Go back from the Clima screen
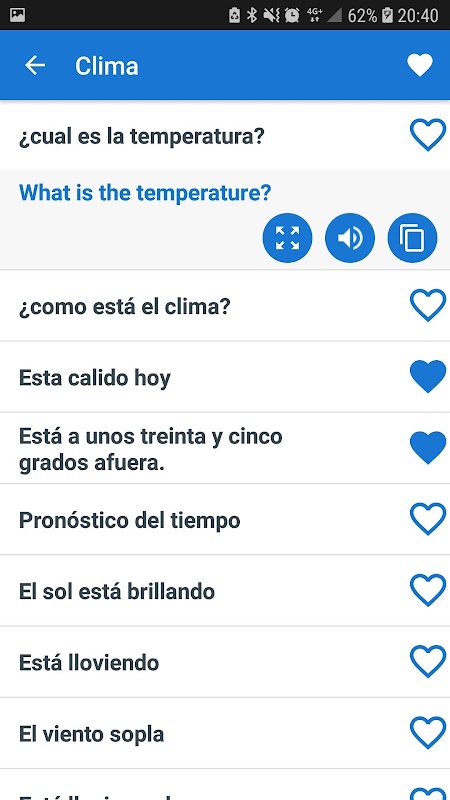450x800 pixels. tap(35, 65)
